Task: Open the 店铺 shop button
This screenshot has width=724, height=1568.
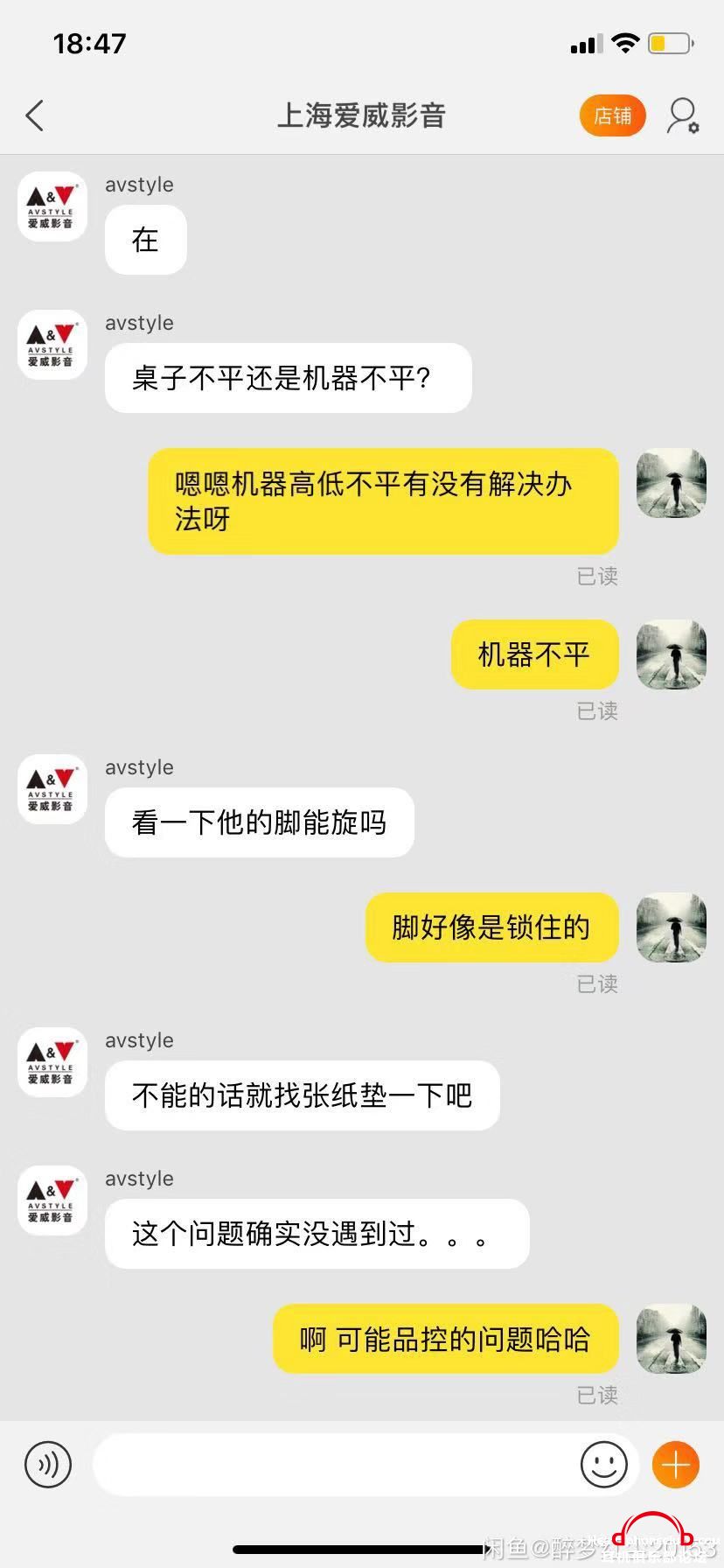Action: 612,115
